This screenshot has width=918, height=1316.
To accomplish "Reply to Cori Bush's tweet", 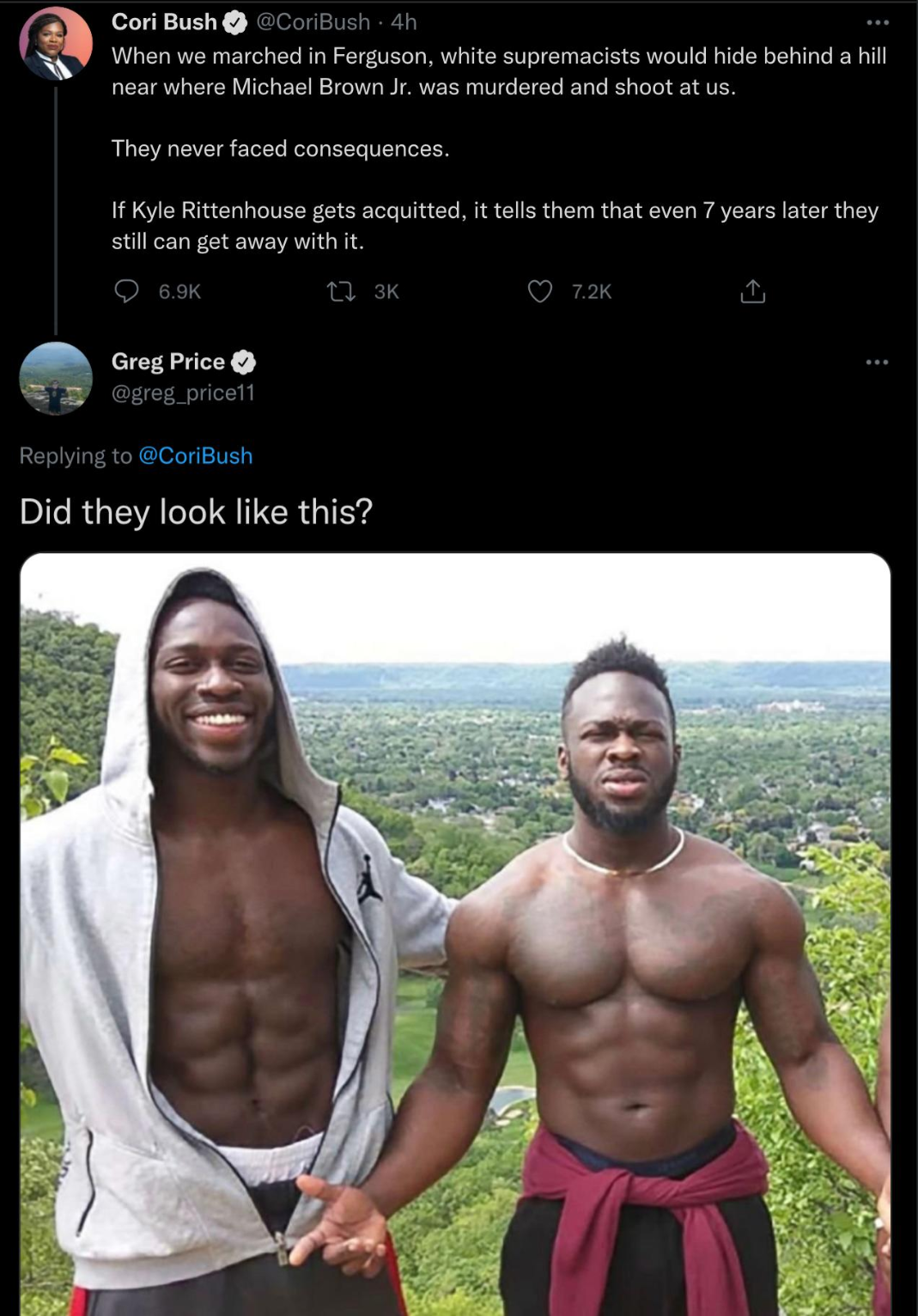I will pos(127,292).
